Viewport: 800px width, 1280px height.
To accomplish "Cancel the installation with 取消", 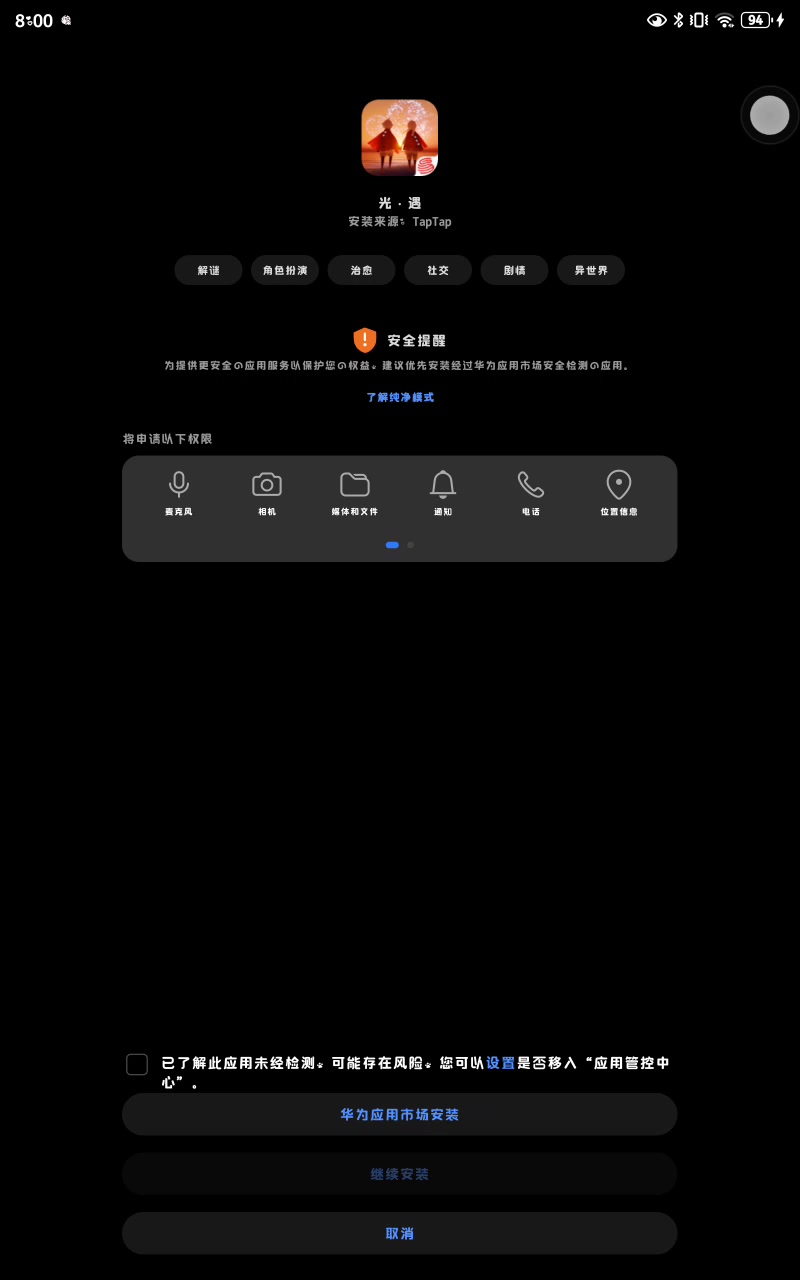I will click(400, 1233).
